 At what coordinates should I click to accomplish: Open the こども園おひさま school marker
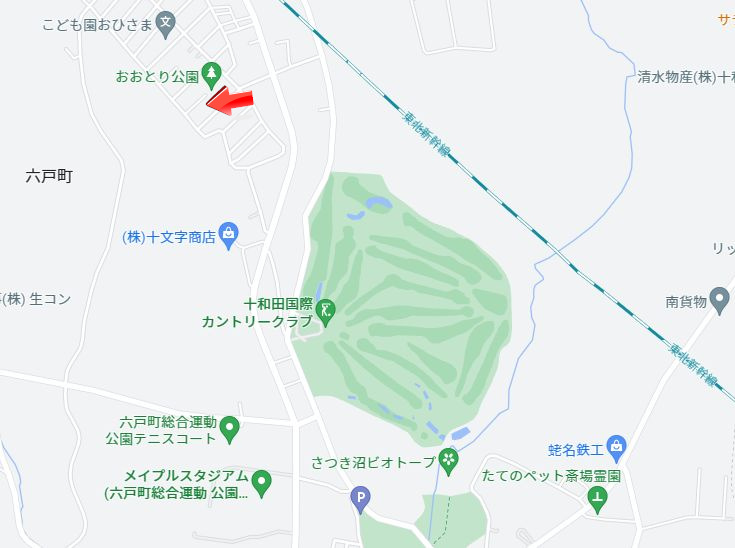tap(167, 20)
